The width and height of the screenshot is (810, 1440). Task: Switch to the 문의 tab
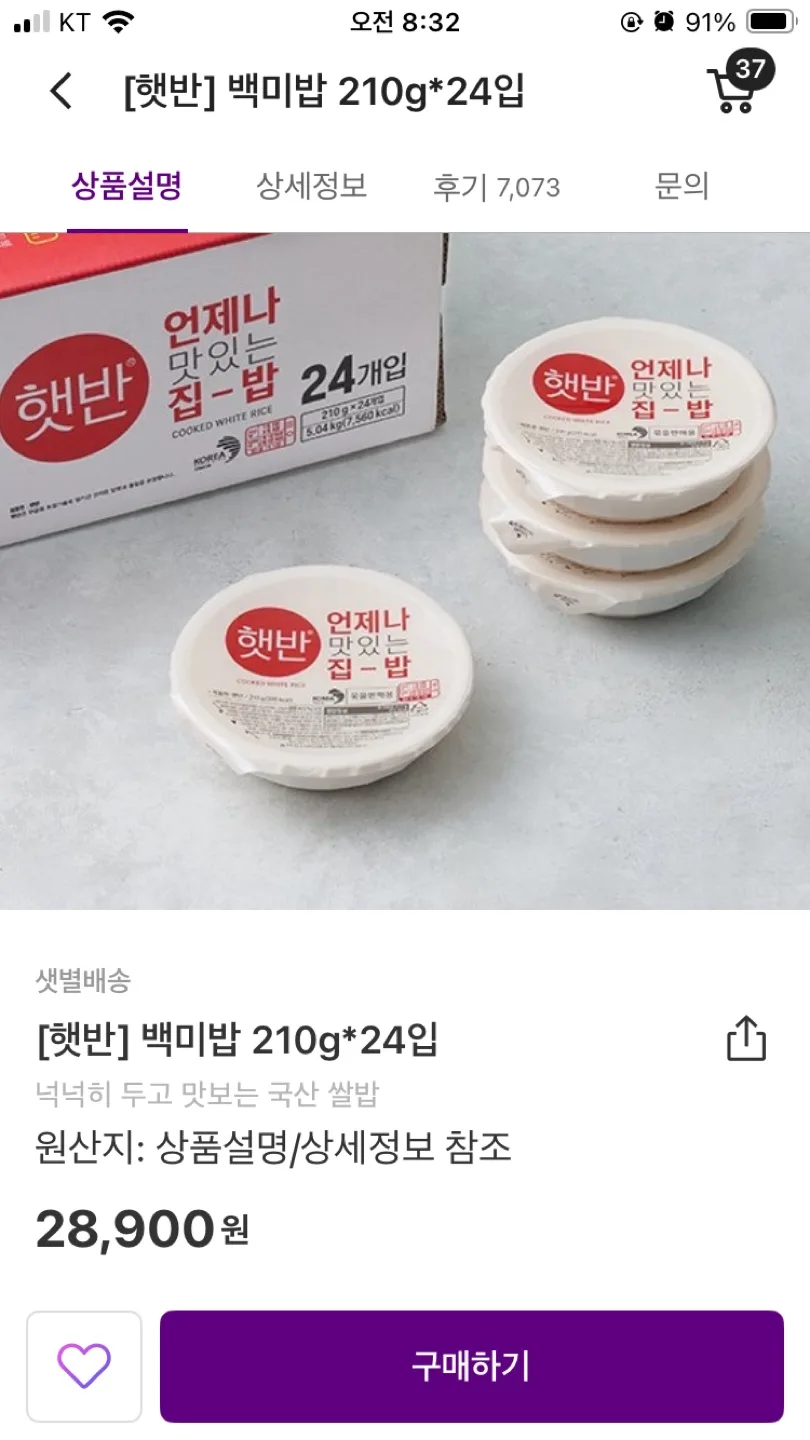[682, 186]
